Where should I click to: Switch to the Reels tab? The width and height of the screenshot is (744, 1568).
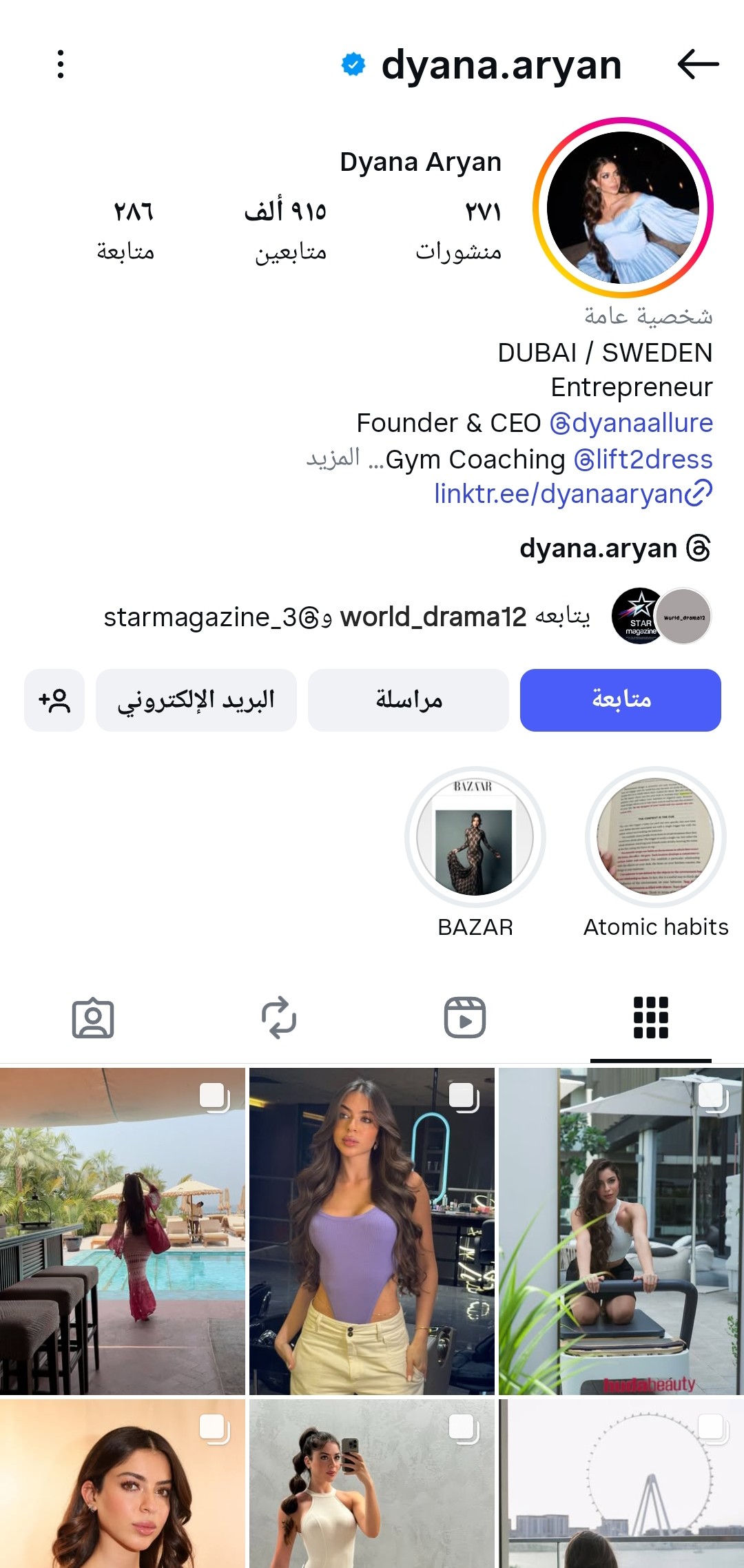point(464,1018)
